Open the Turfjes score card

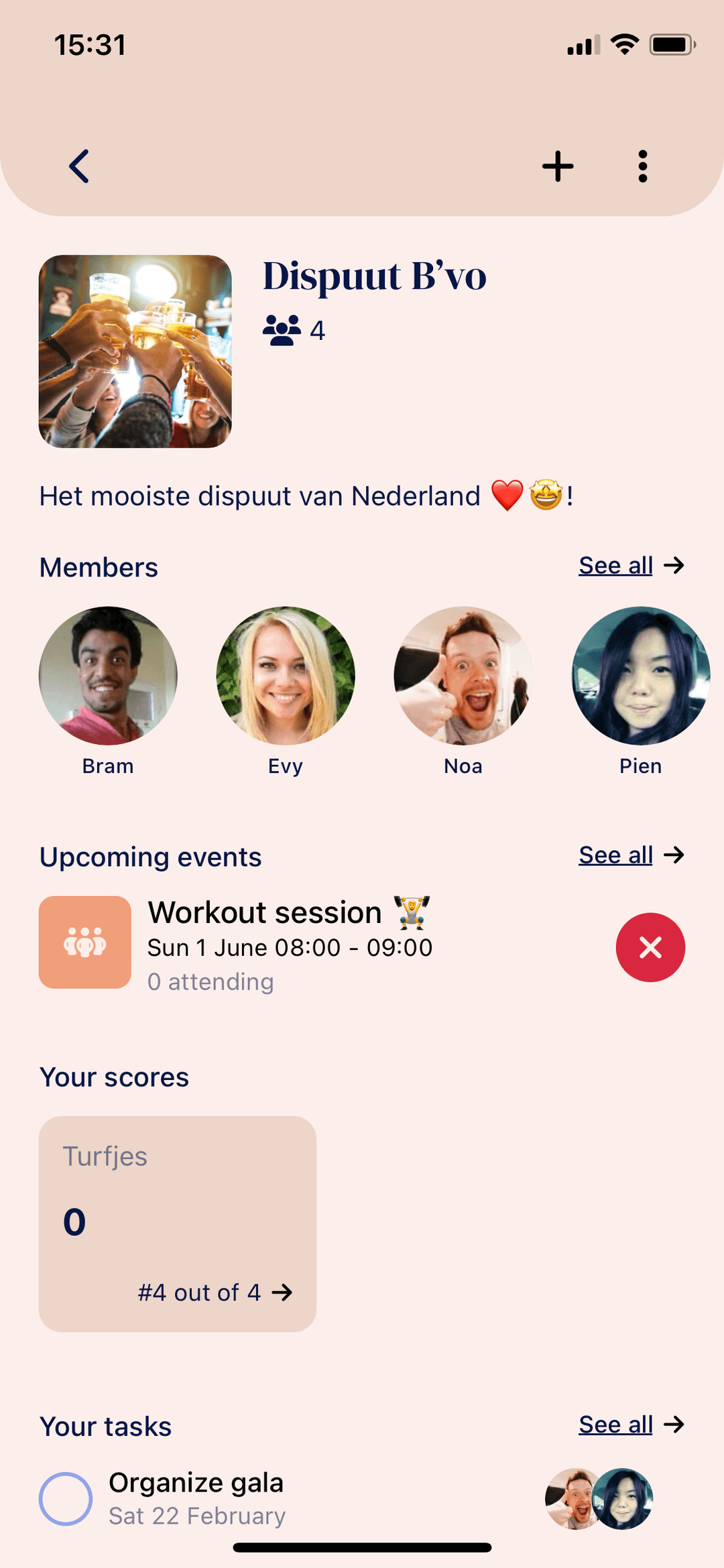click(x=178, y=1223)
